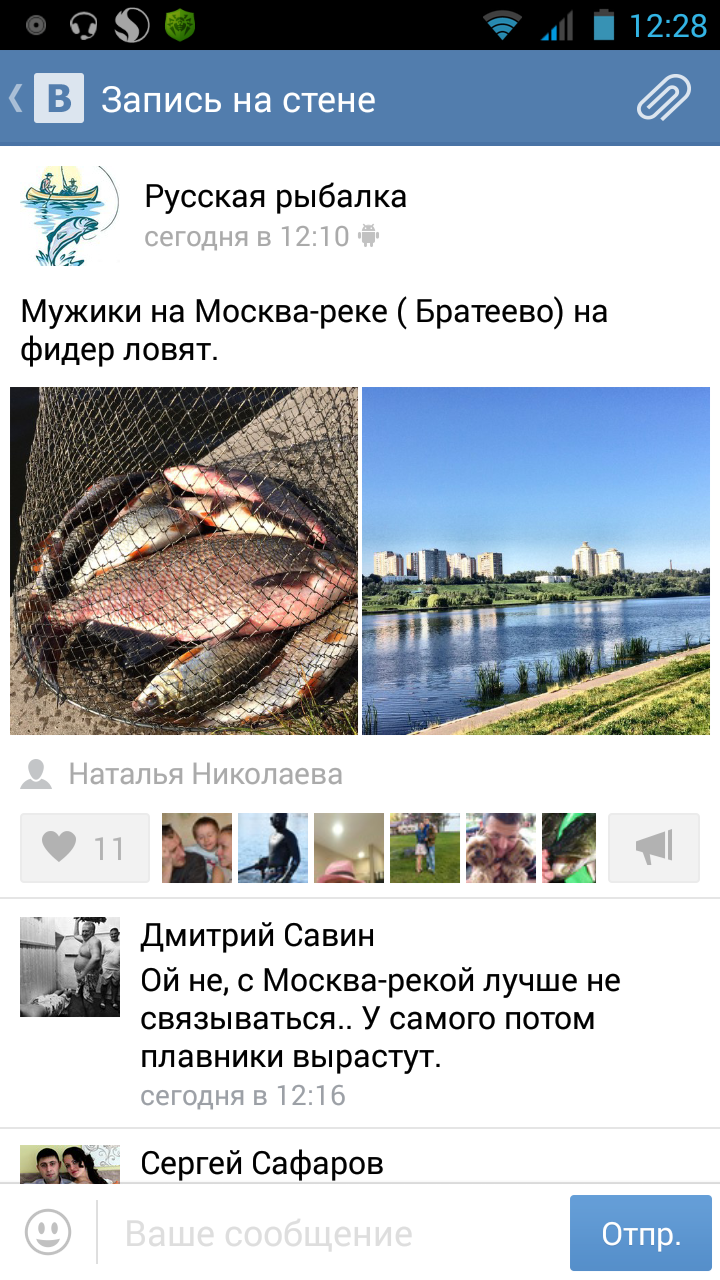Tap the paperclip attach icon
The height and width of the screenshot is (1280, 720).
click(664, 99)
